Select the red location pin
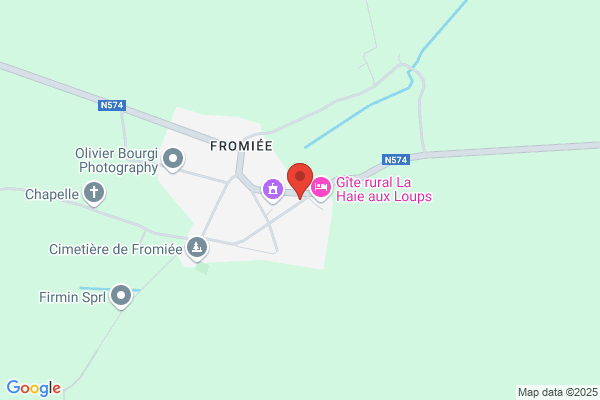Viewport: 600px width, 400px height. (x=300, y=181)
